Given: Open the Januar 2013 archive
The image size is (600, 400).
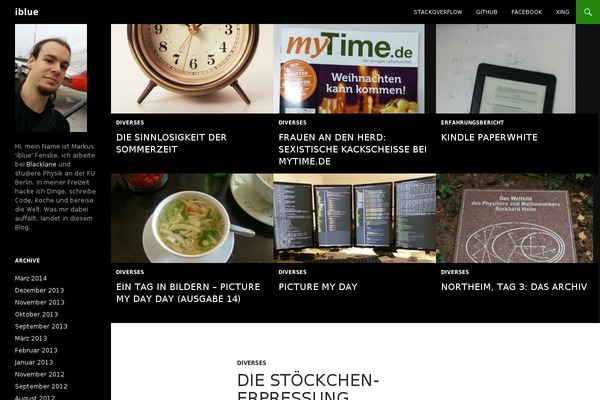Looking at the screenshot, I should 35,362.
